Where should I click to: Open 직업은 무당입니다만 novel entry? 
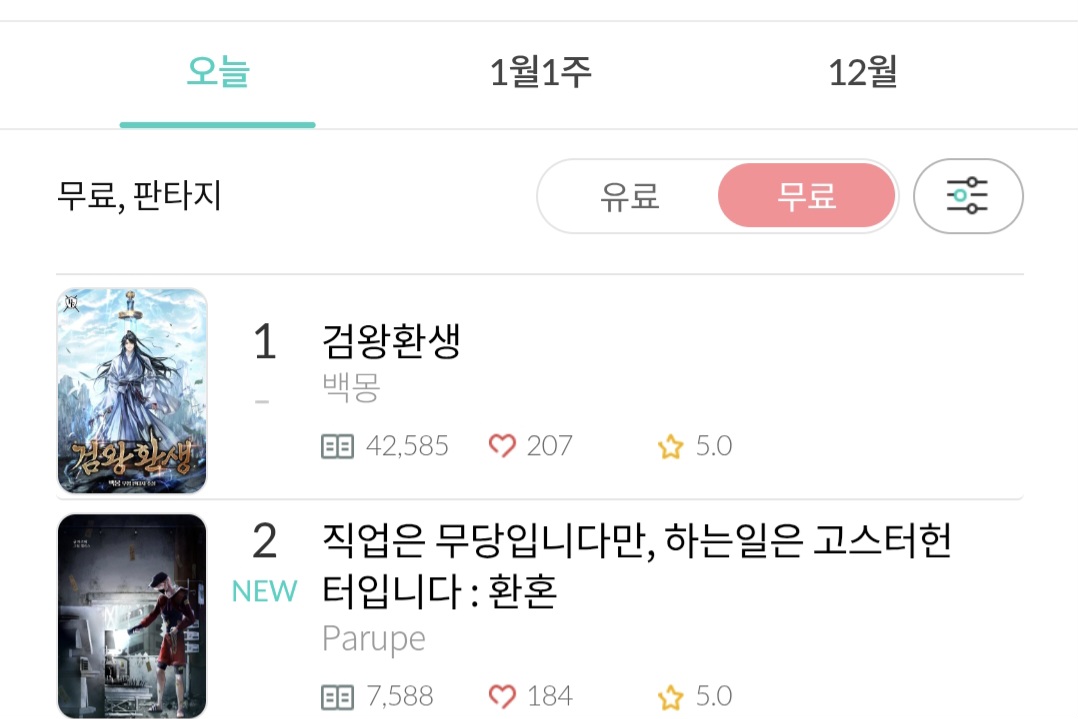click(636, 566)
